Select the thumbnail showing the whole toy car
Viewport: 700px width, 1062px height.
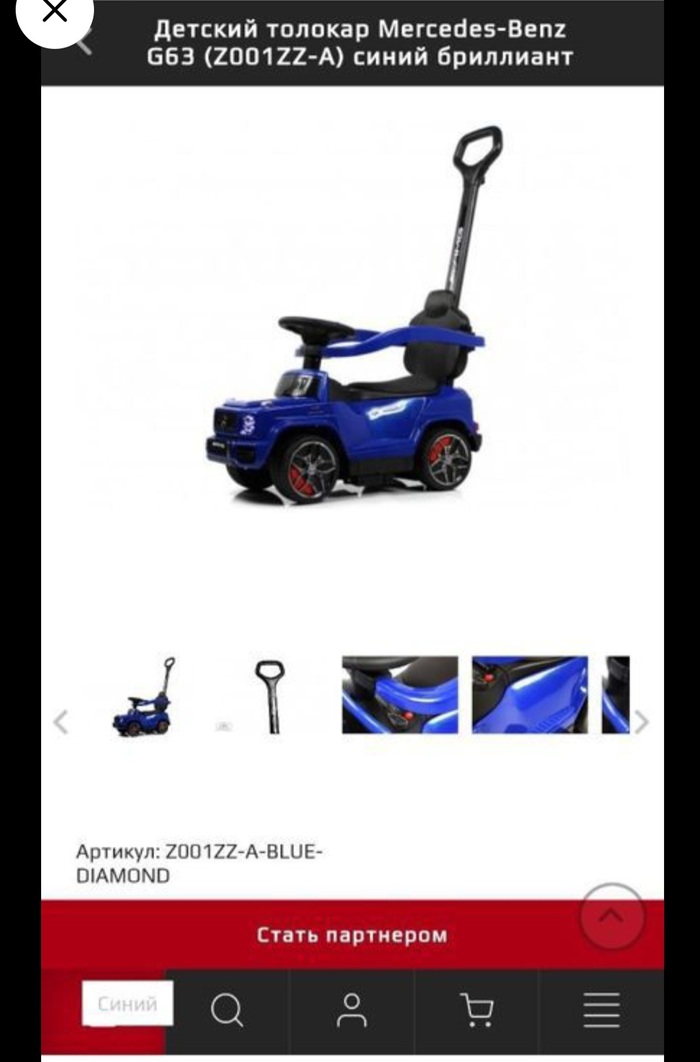click(143, 697)
